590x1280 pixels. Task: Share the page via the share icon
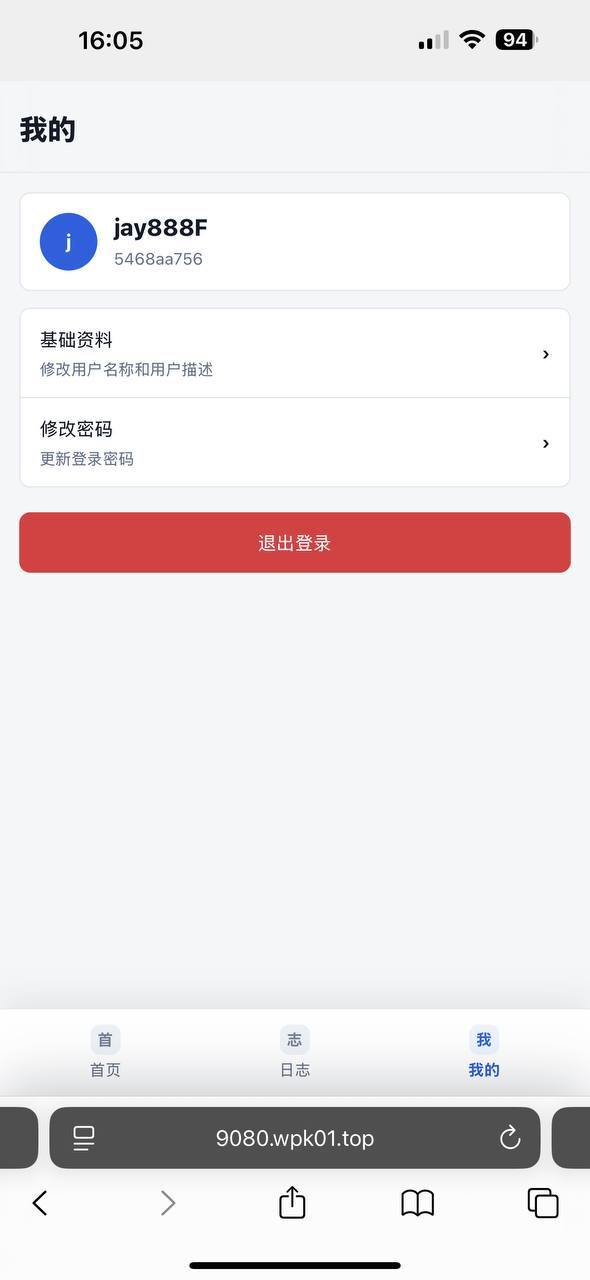[x=292, y=1201]
